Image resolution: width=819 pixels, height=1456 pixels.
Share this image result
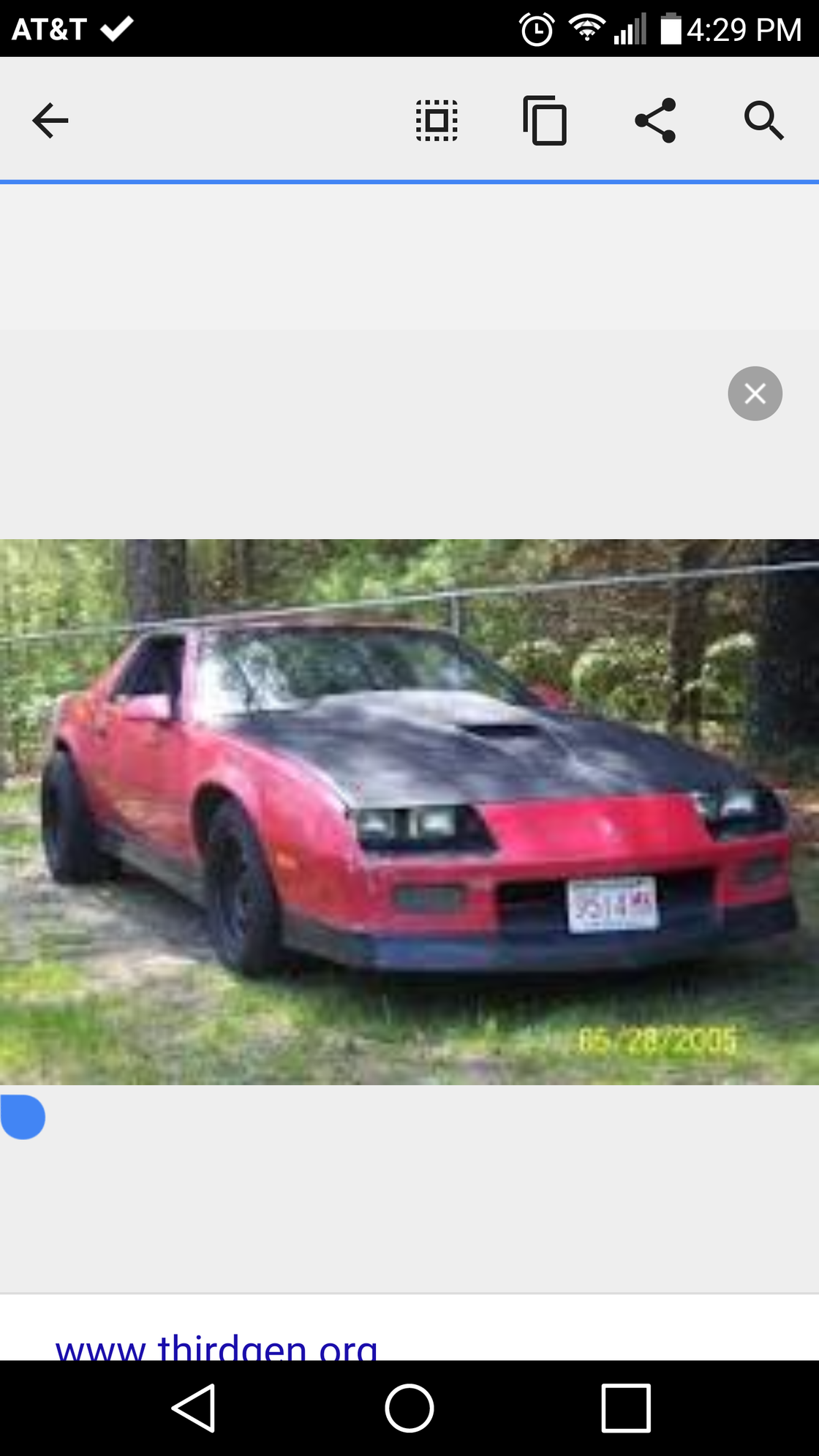(655, 121)
